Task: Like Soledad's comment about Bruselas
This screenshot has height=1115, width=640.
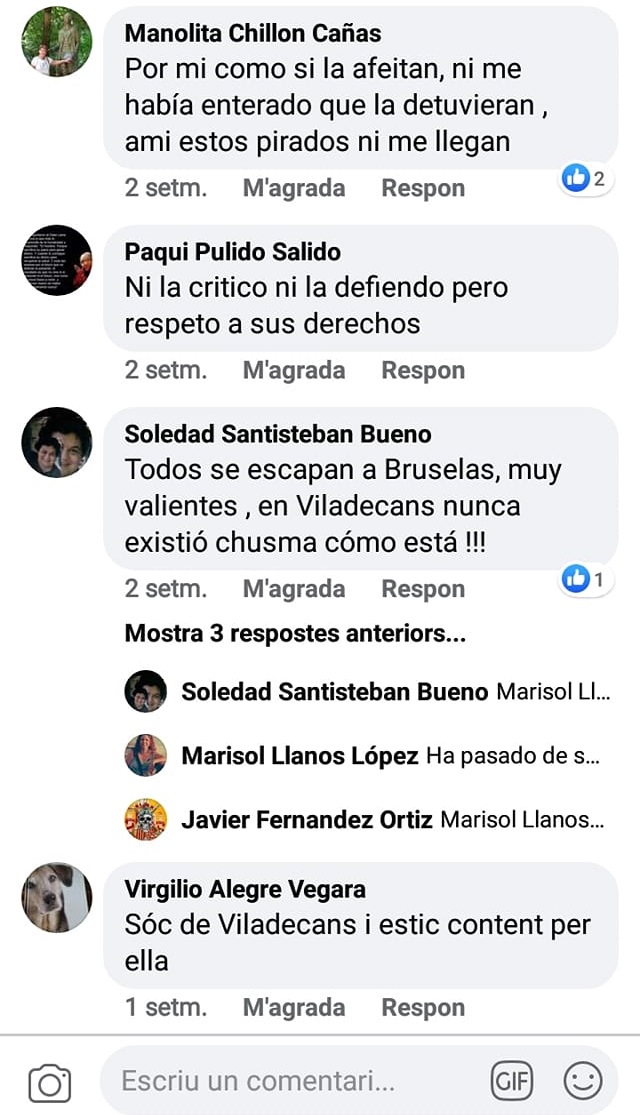Action: (293, 589)
